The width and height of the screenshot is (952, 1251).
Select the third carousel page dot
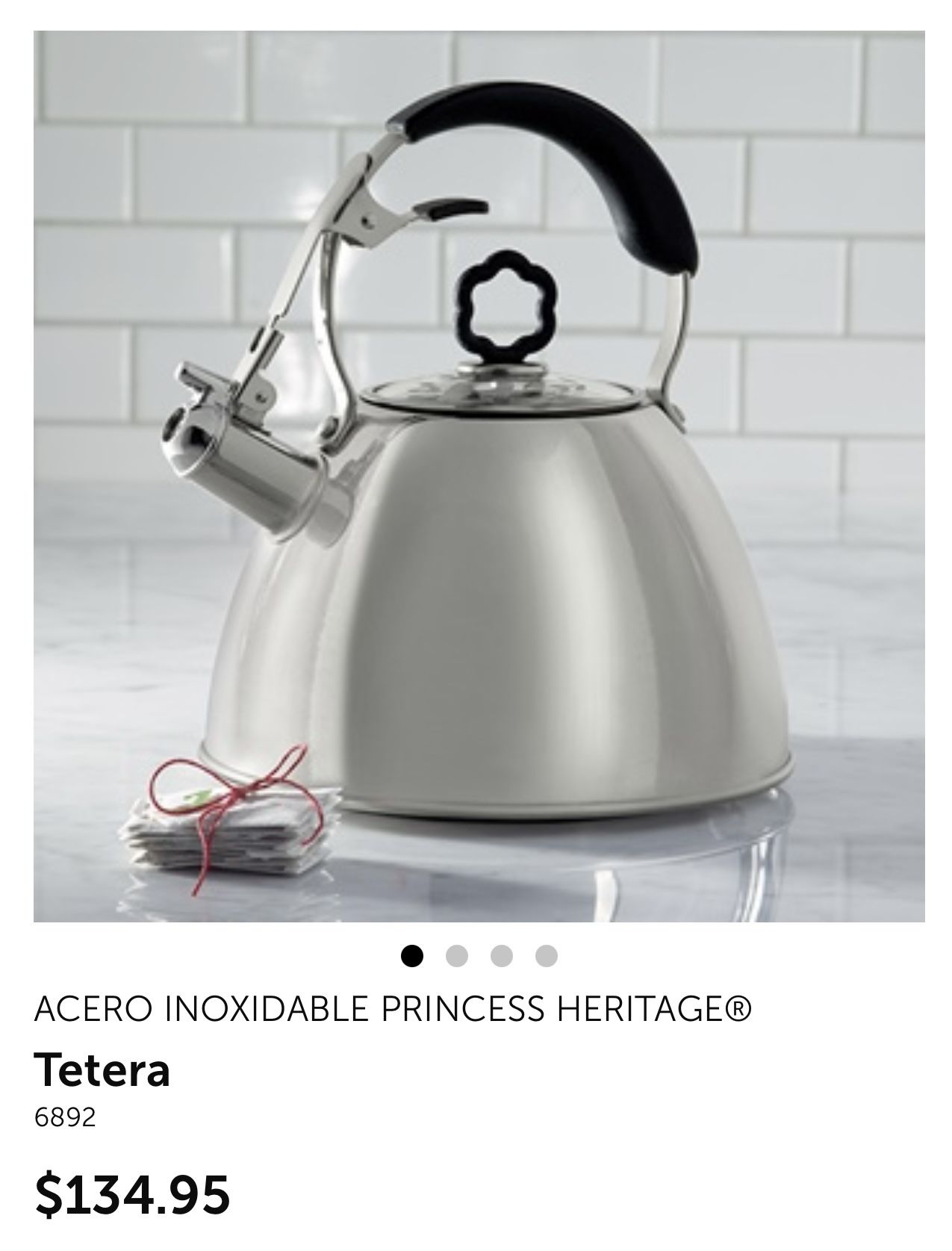coord(502,956)
